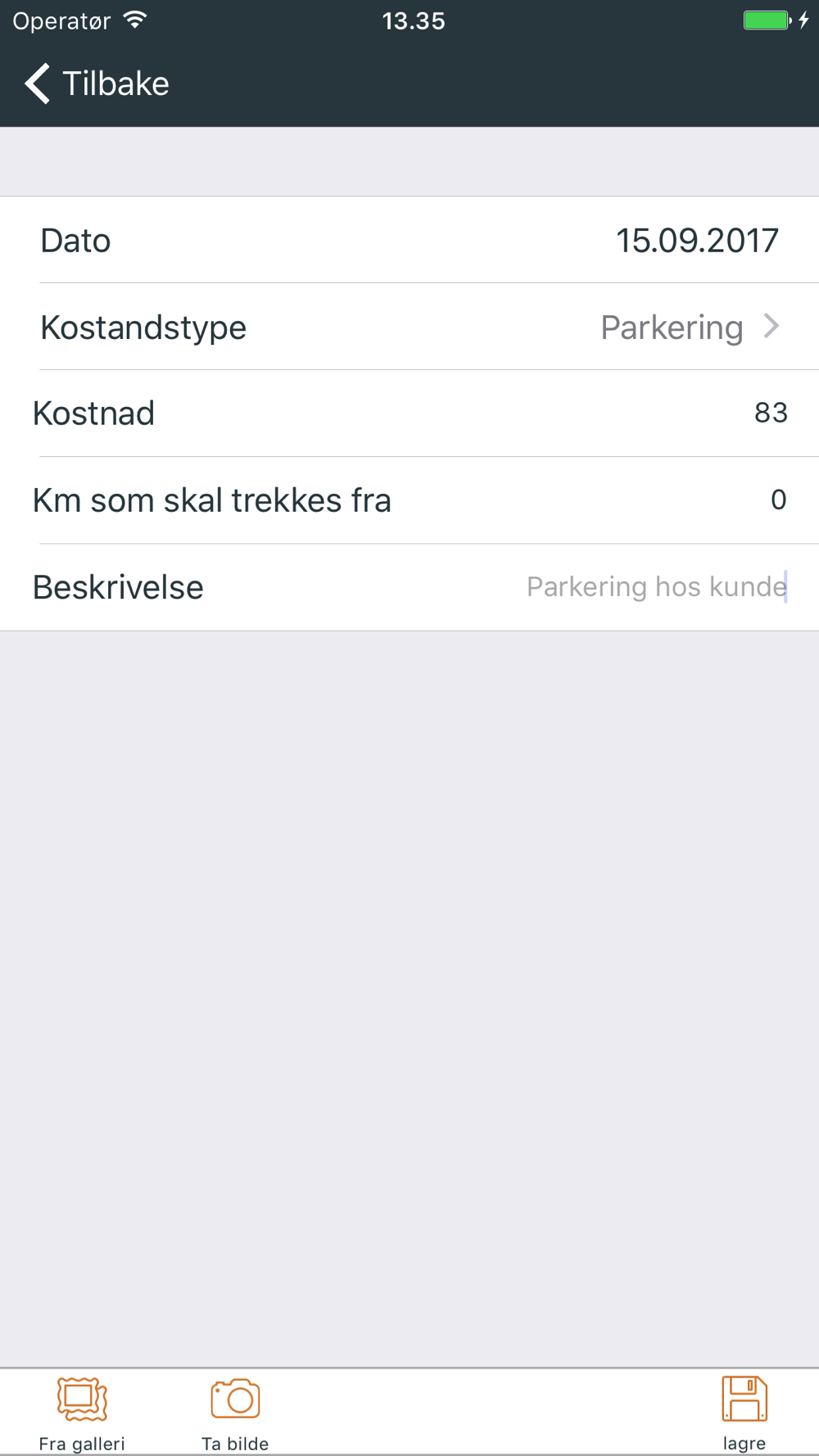The image size is (819, 1456).
Task: Choose a photo with Fra galleri
Action: [x=82, y=1413]
